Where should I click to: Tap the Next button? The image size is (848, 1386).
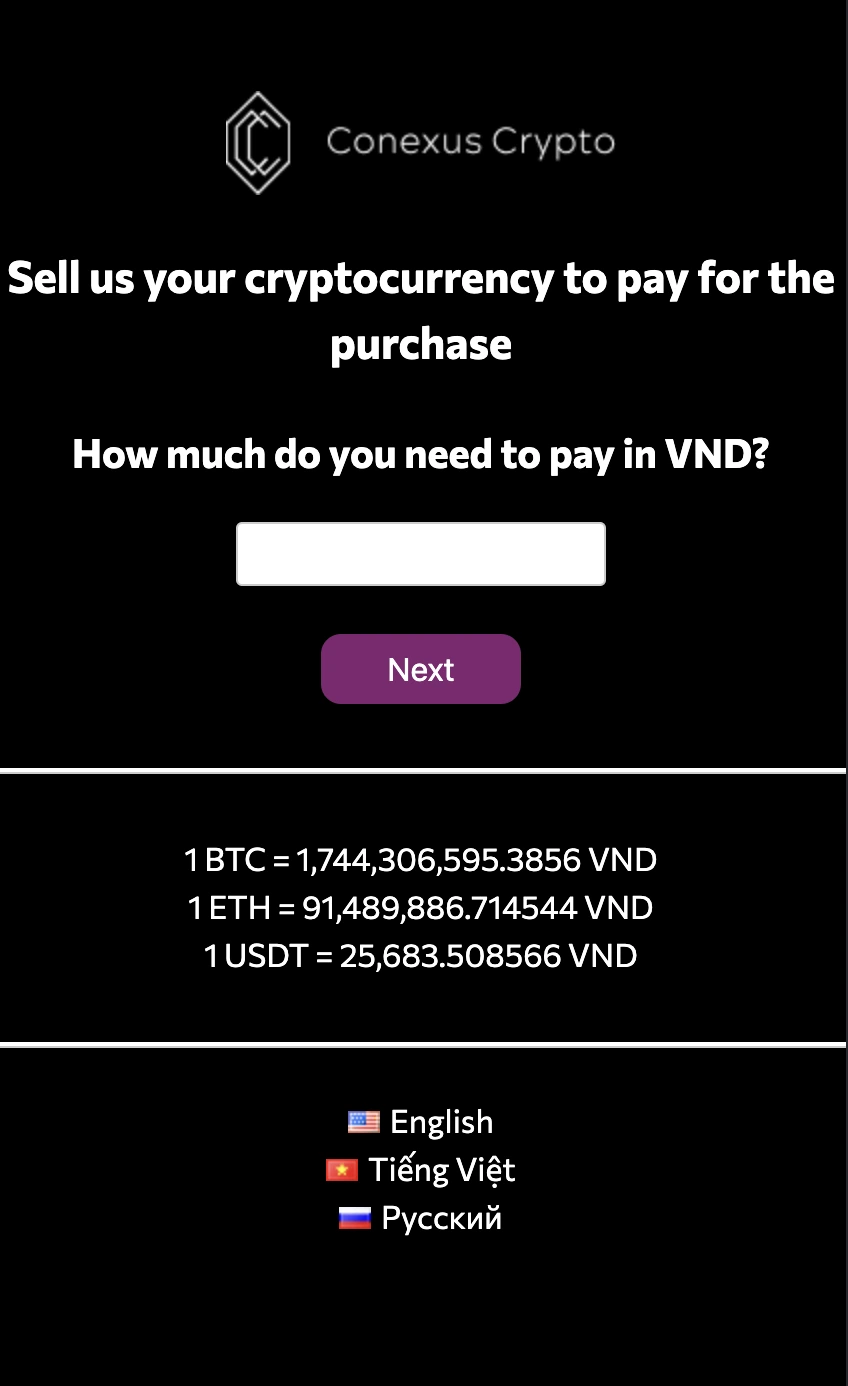pyautogui.click(x=420, y=669)
